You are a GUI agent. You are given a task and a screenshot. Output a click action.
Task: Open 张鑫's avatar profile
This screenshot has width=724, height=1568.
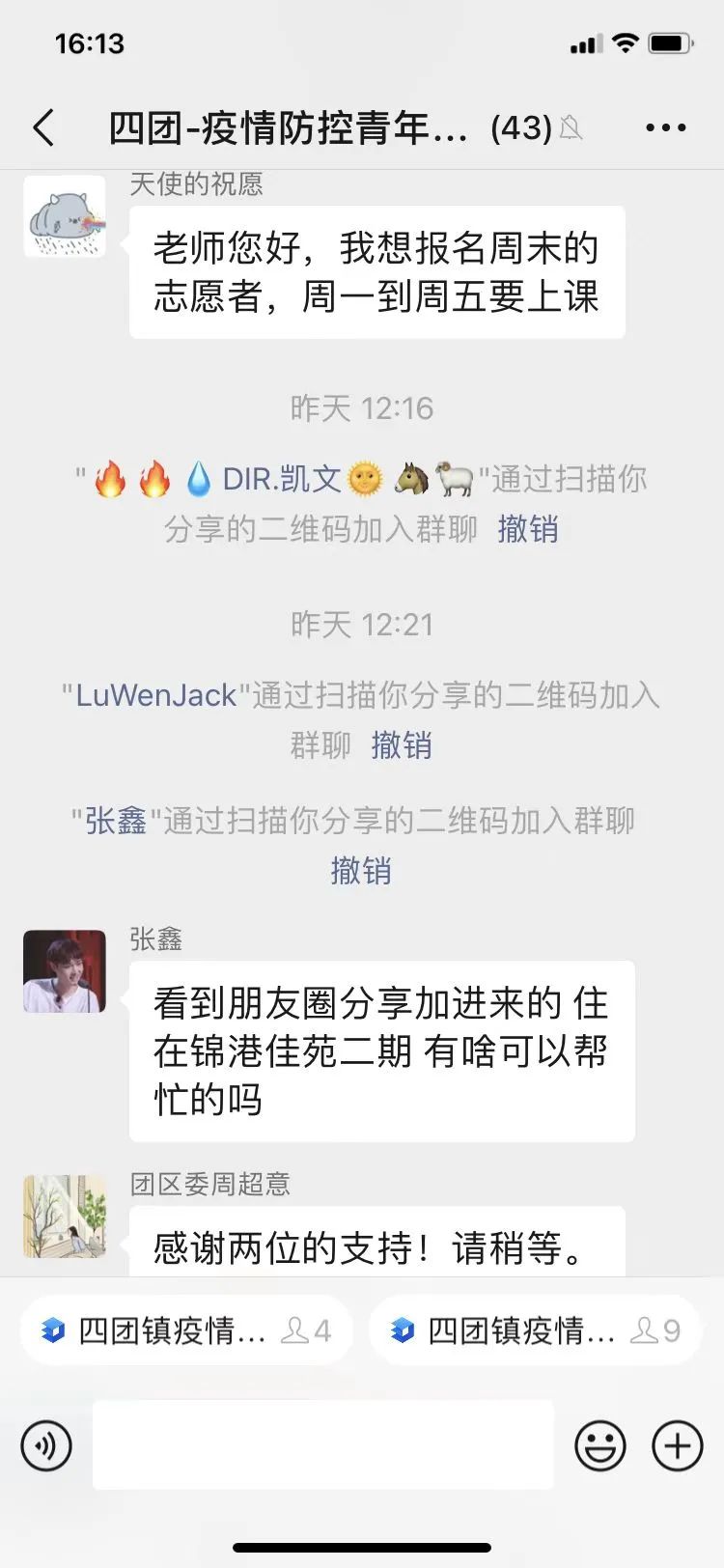click(x=65, y=971)
